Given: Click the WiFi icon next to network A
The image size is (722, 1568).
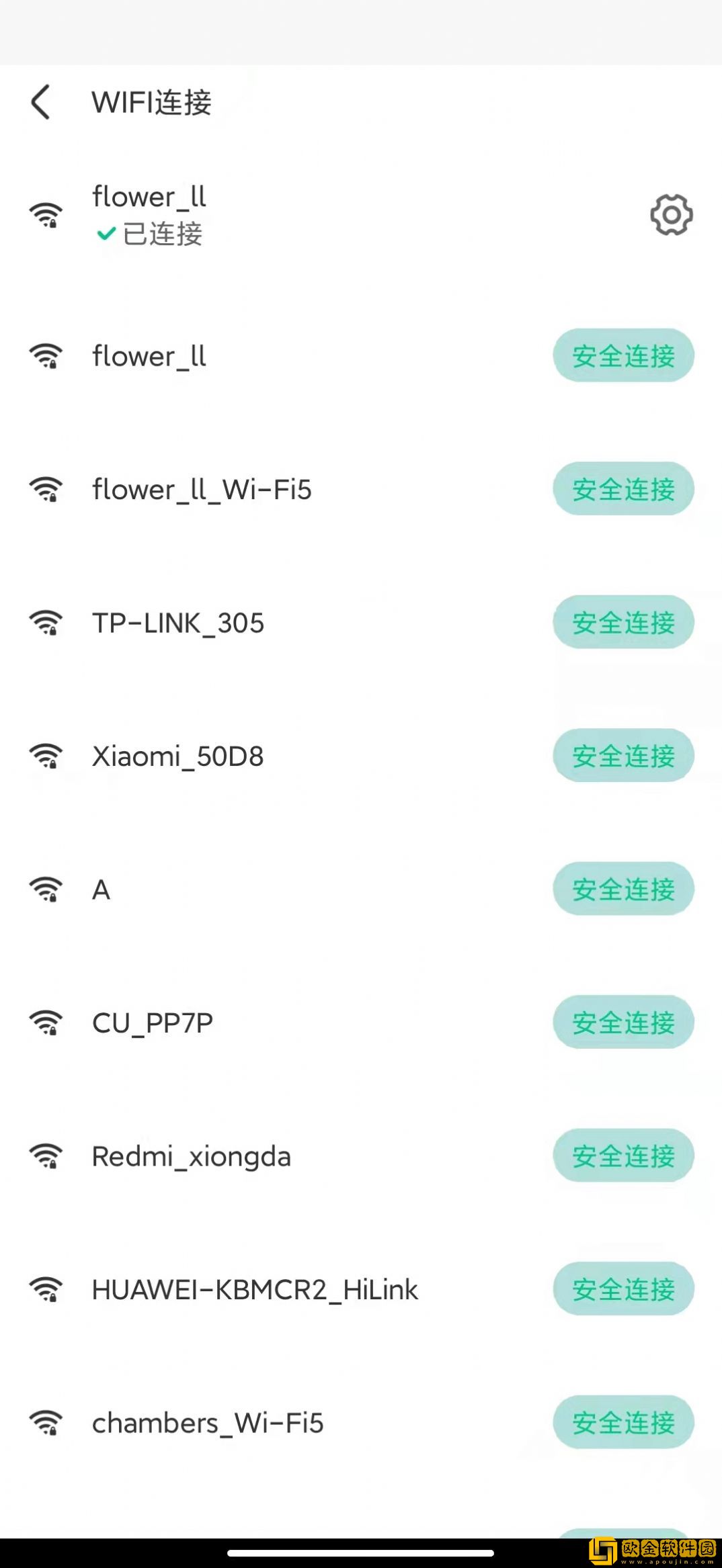Looking at the screenshot, I should 46,887.
